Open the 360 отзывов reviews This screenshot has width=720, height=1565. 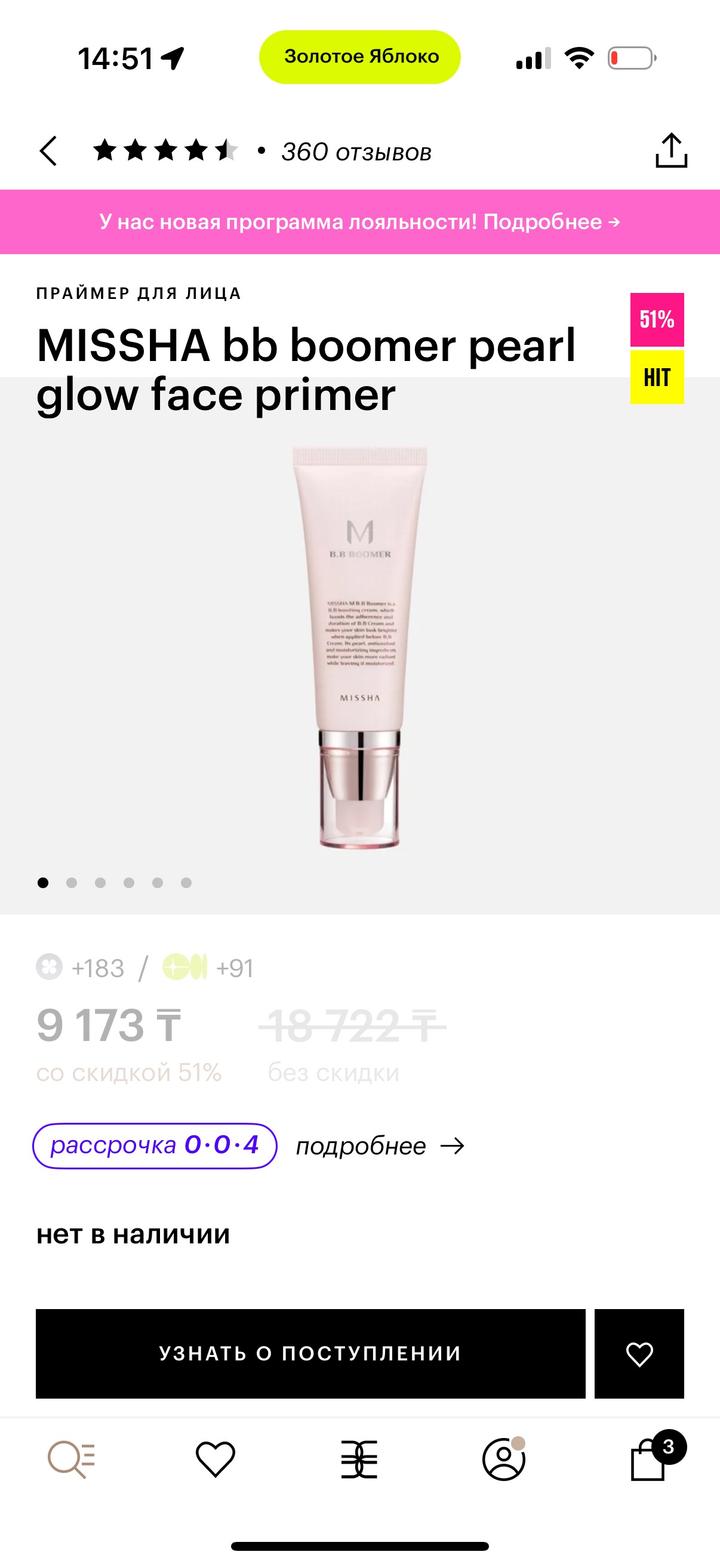tap(355, 152)
